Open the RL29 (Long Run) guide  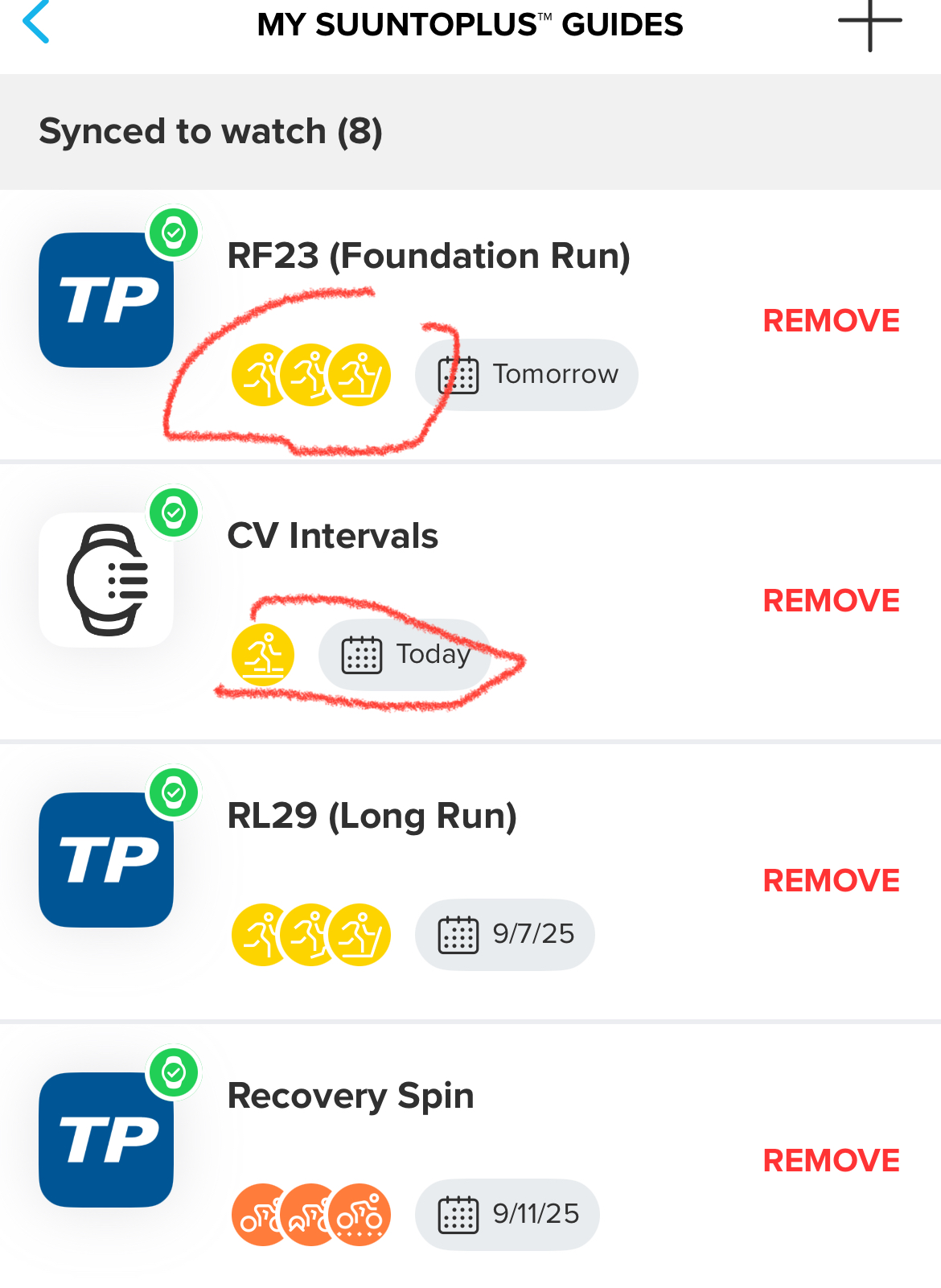point(372,817)
